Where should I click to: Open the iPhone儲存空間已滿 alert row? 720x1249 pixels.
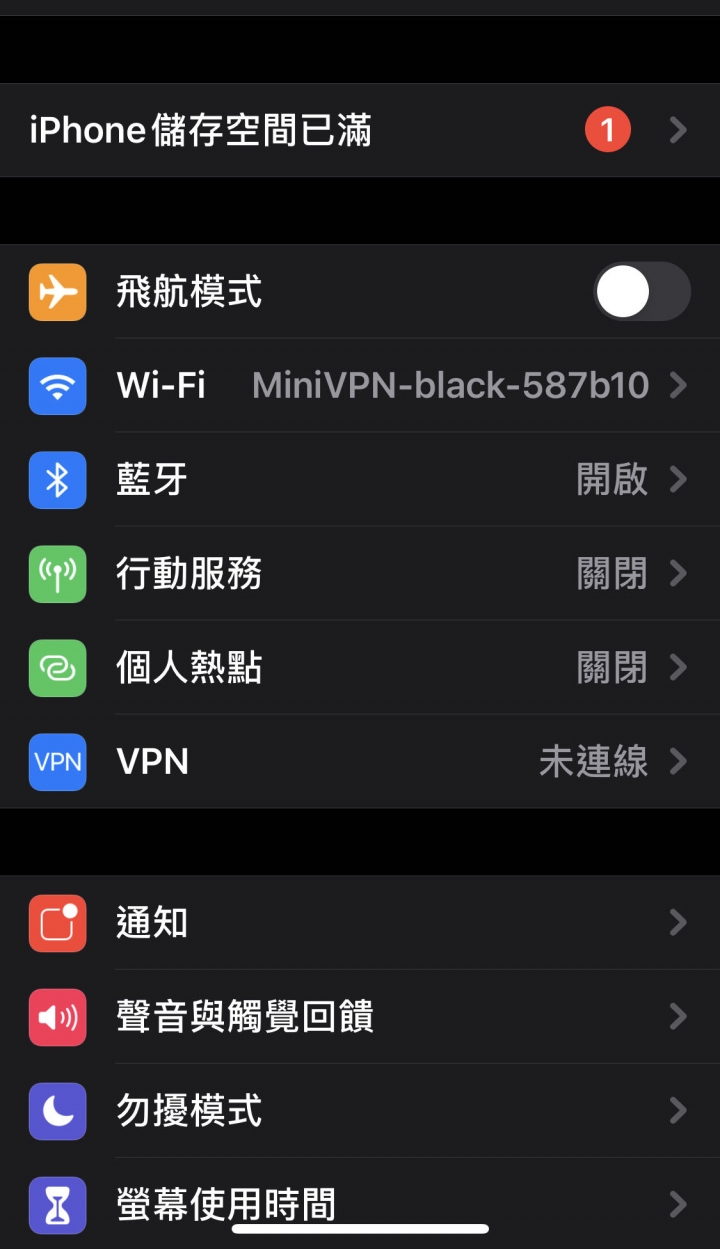(360, 131)
